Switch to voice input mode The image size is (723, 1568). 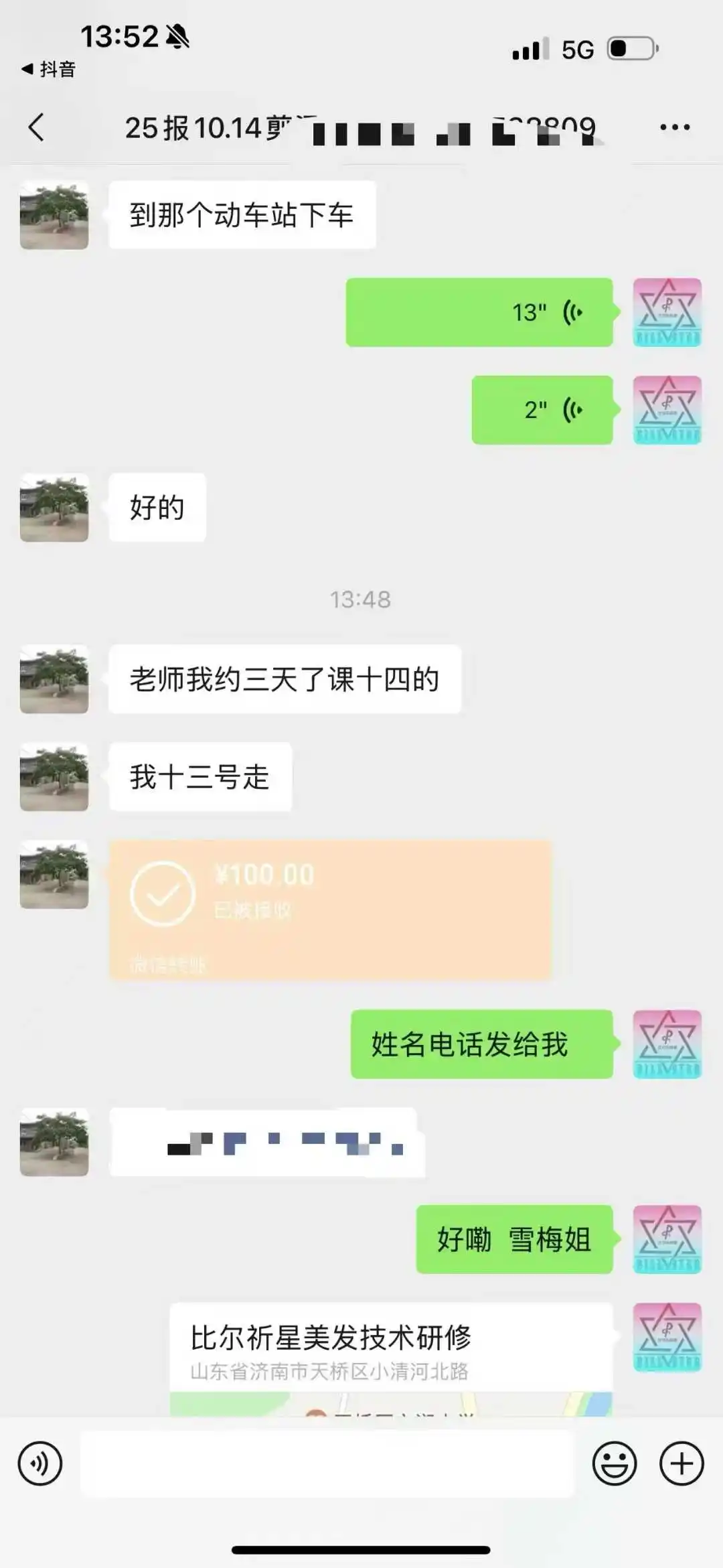pyautogui.click(x=40, y=1464)
